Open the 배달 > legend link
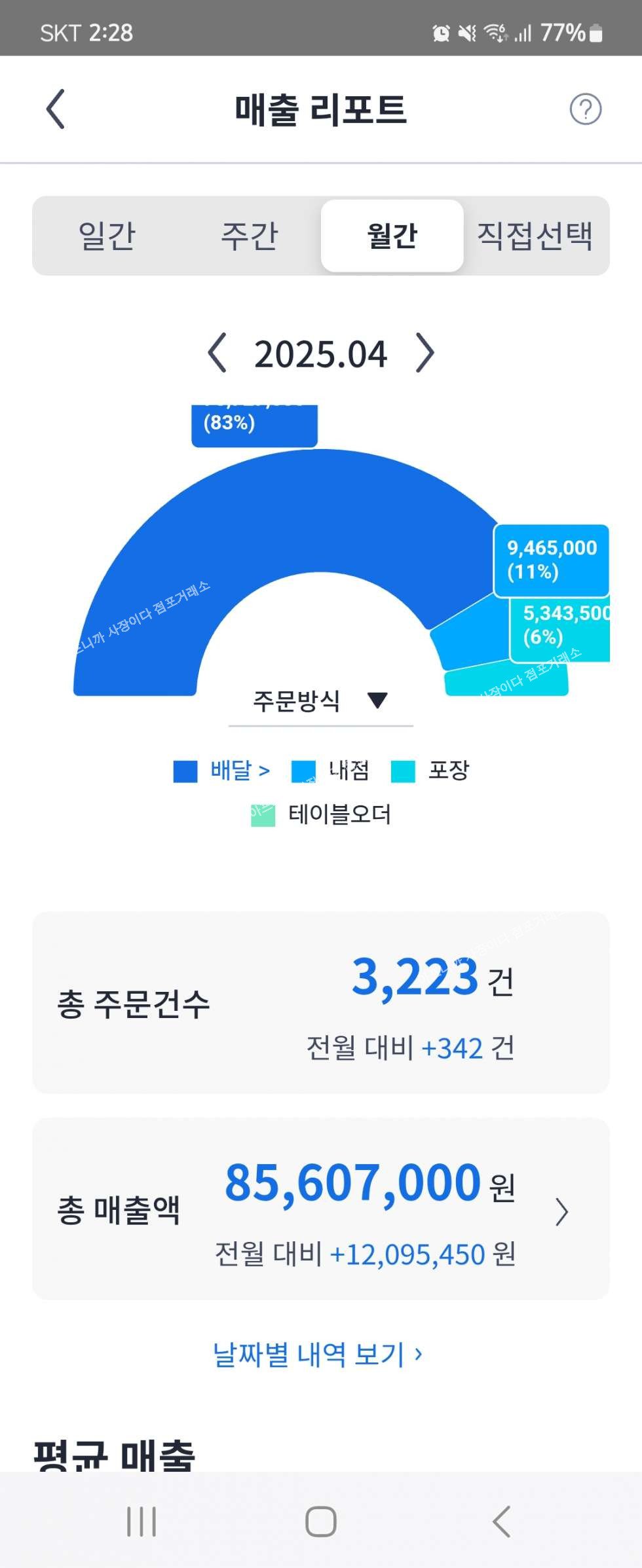Viewport: 642px width, 1568px height. (239, 771)
